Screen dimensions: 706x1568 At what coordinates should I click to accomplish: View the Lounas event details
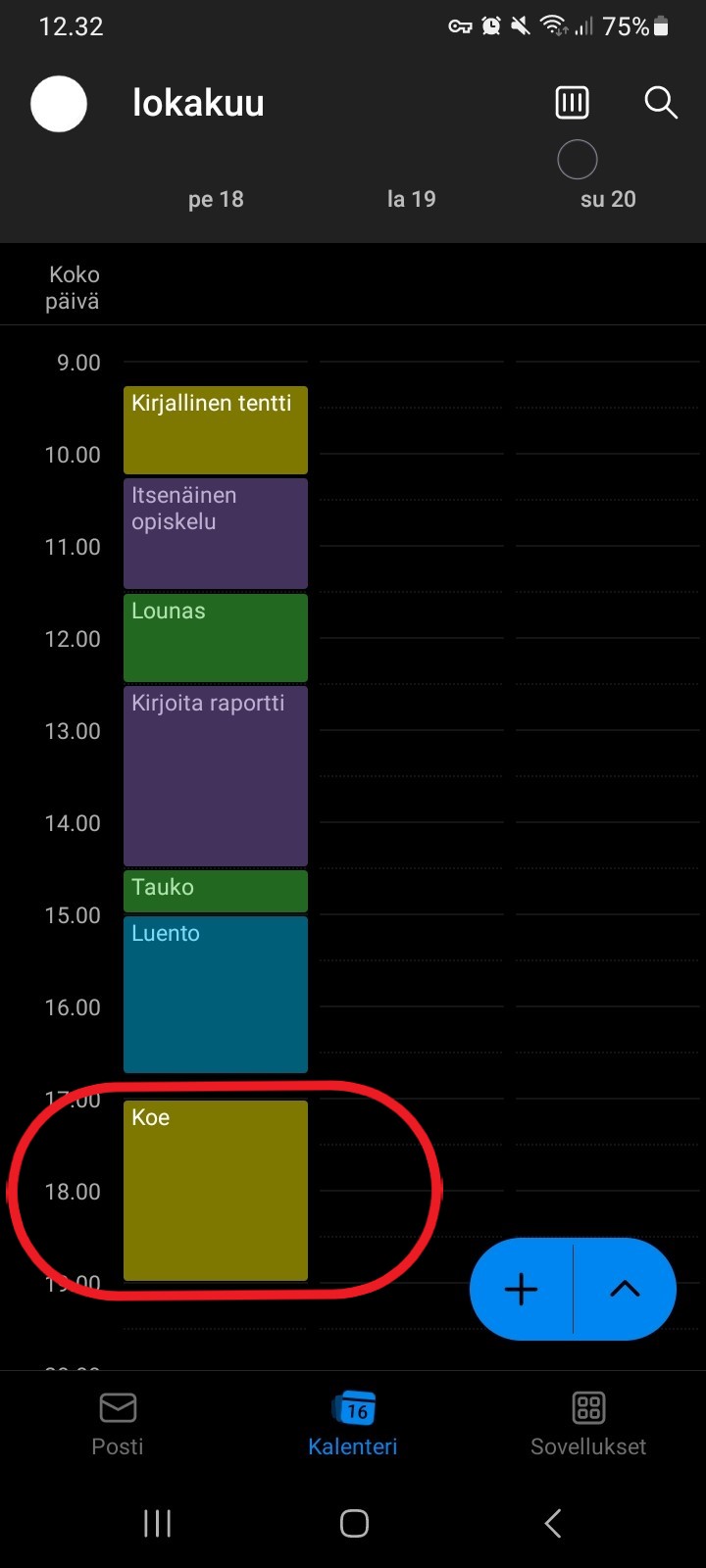(216, 637)
